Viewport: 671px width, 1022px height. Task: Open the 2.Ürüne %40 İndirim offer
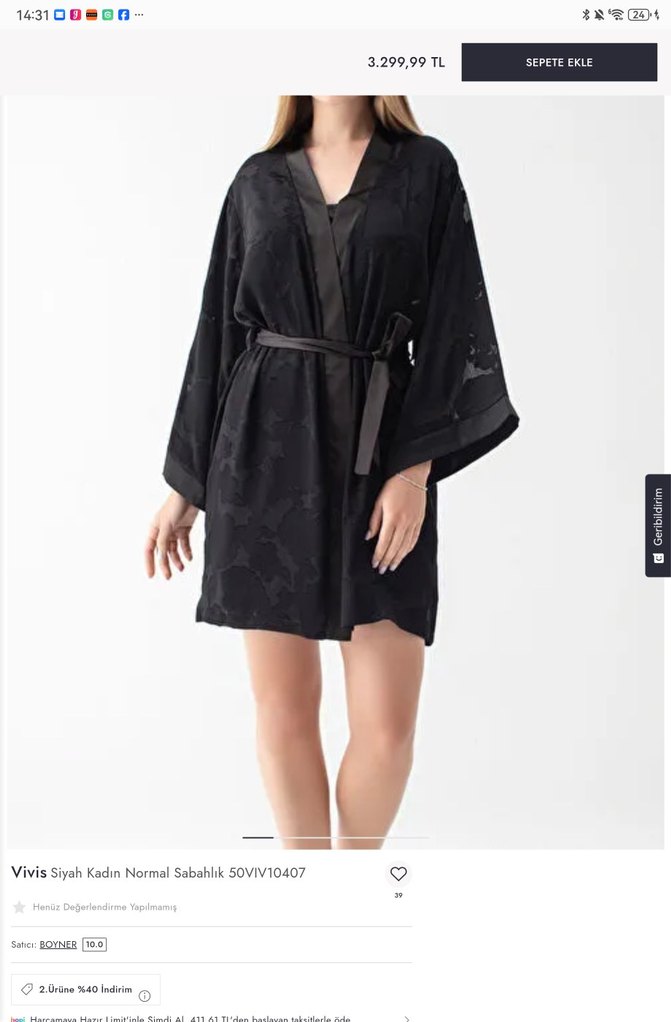tap(85, 989)
